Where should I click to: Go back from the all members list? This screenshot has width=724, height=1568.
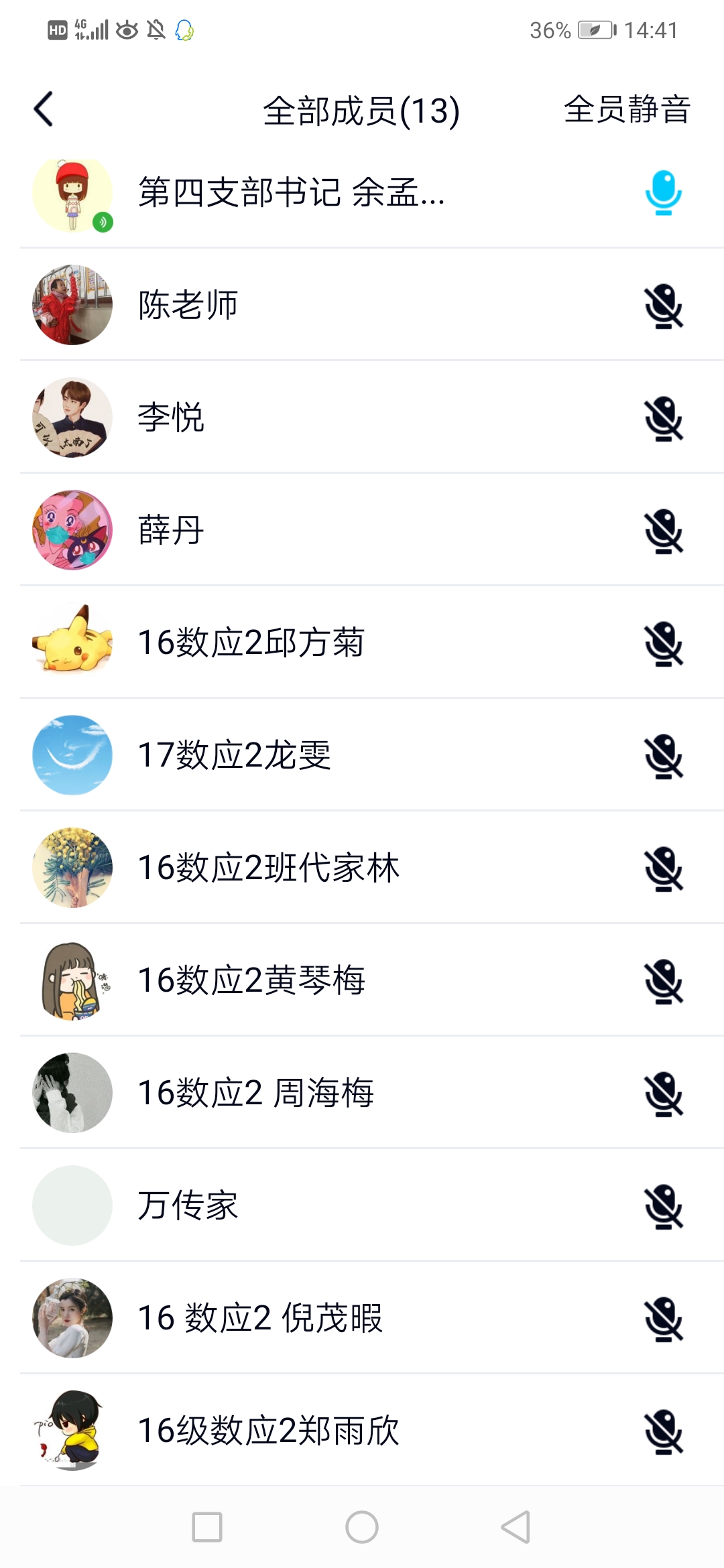coord(44,109)
